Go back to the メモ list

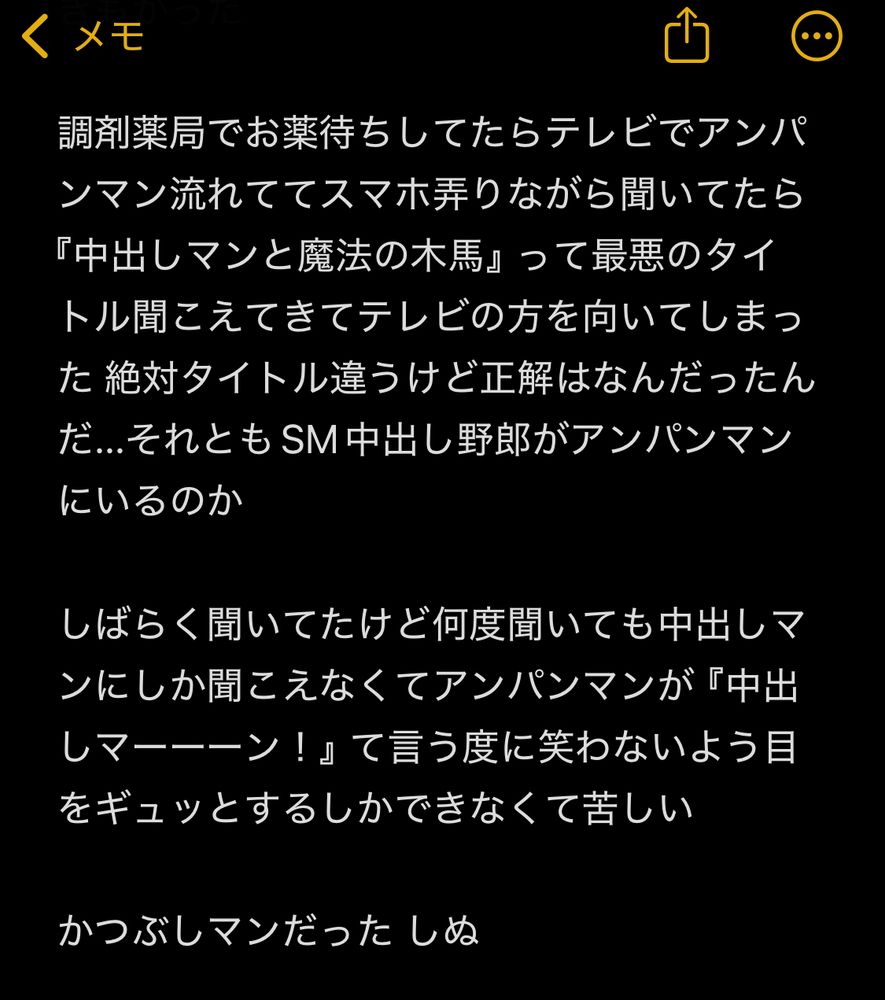[84, 37]
